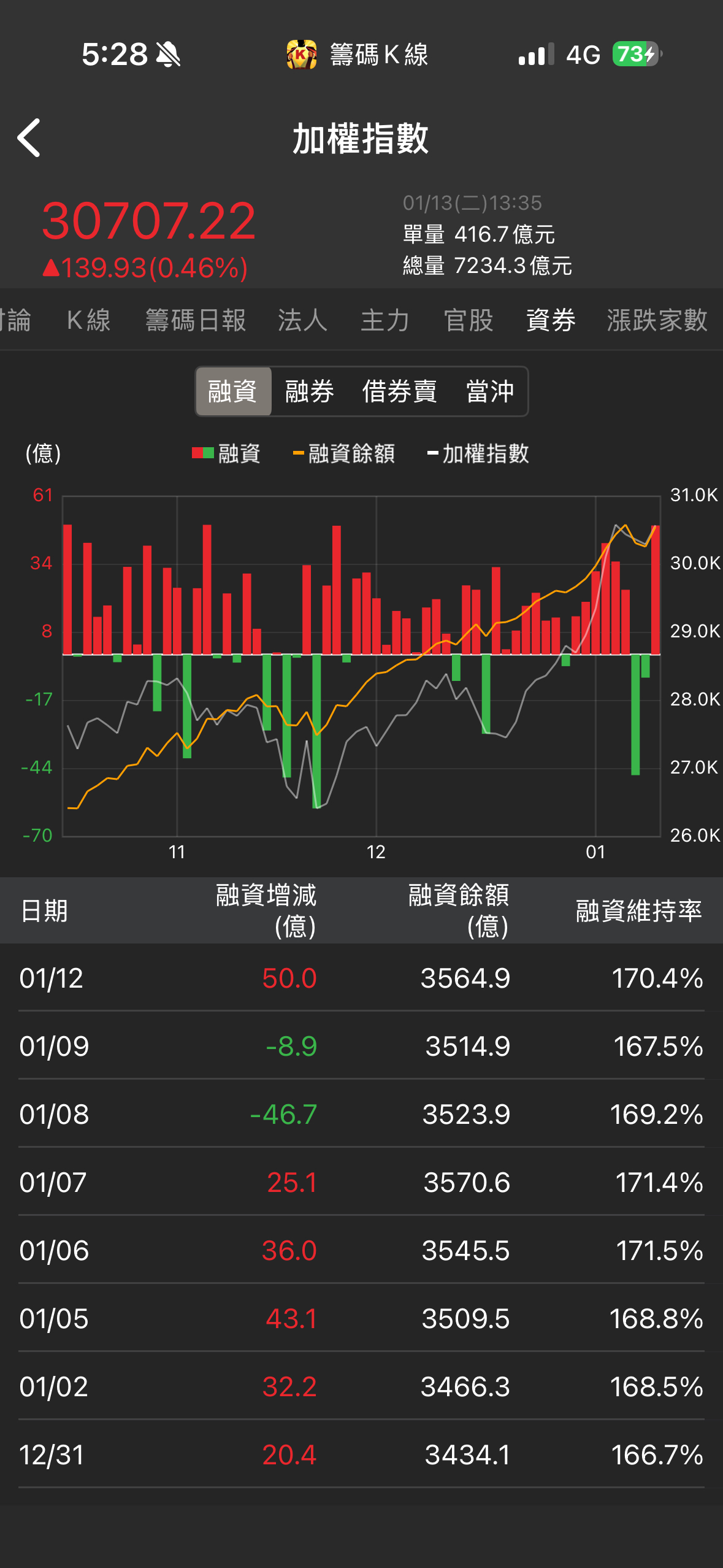Tap the 資券 tab
The image size is (723, 1568).
click(551, 320)
